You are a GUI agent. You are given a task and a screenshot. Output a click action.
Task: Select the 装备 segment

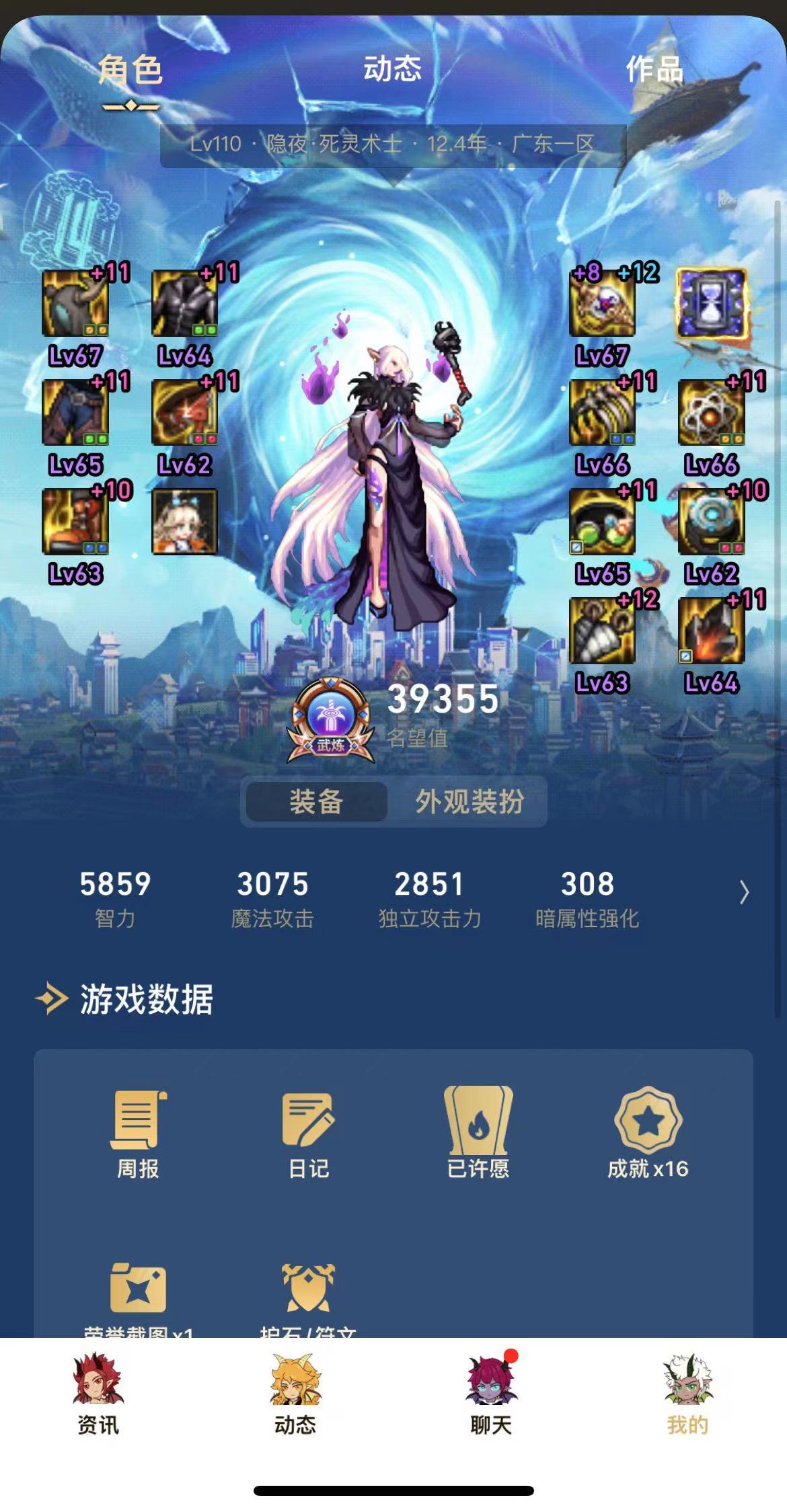point(316,801)
